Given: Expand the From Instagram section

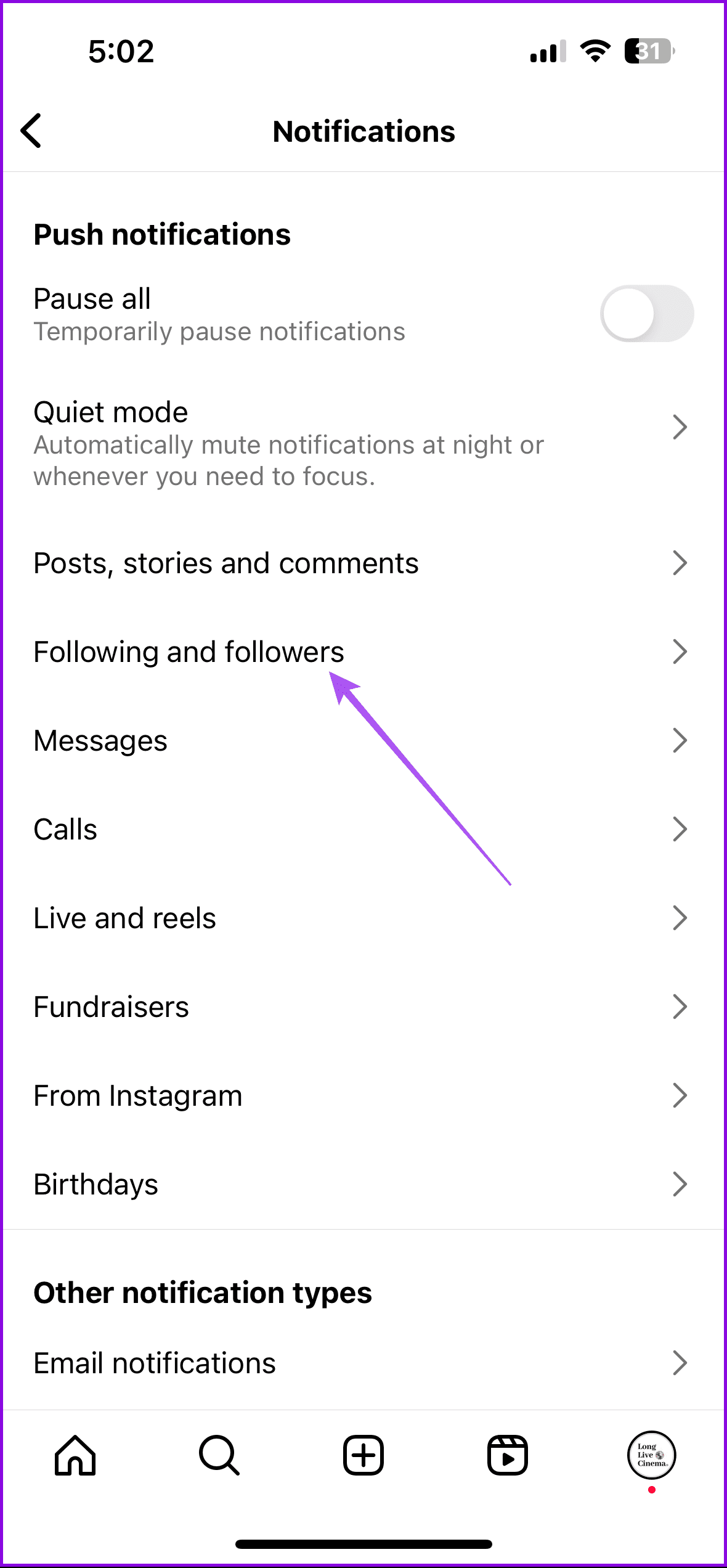Looking at the screenshot, I should pyautogui.click(x=680, y=1095).
